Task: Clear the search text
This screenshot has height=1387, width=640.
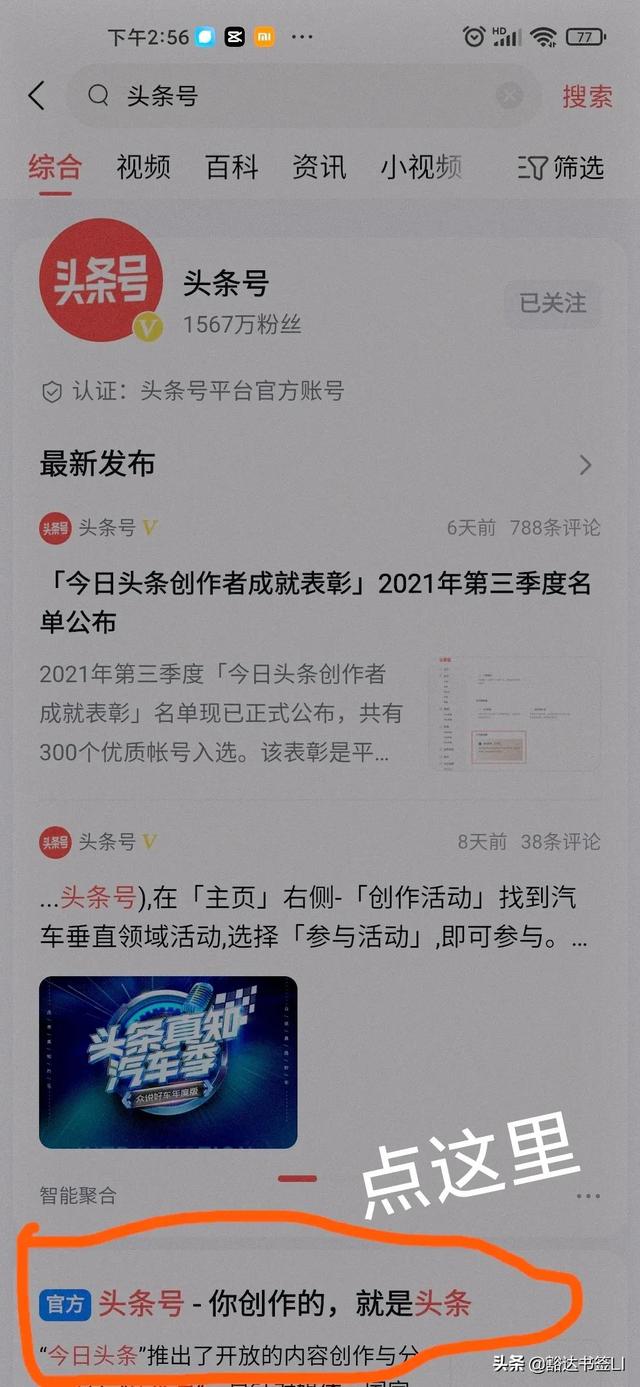Action: tap(510, 96)
